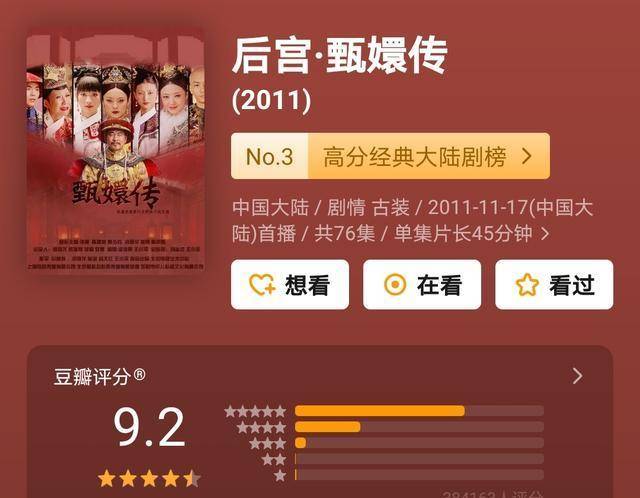
Task: Mark the show as 看过
Action: [554, 285]
